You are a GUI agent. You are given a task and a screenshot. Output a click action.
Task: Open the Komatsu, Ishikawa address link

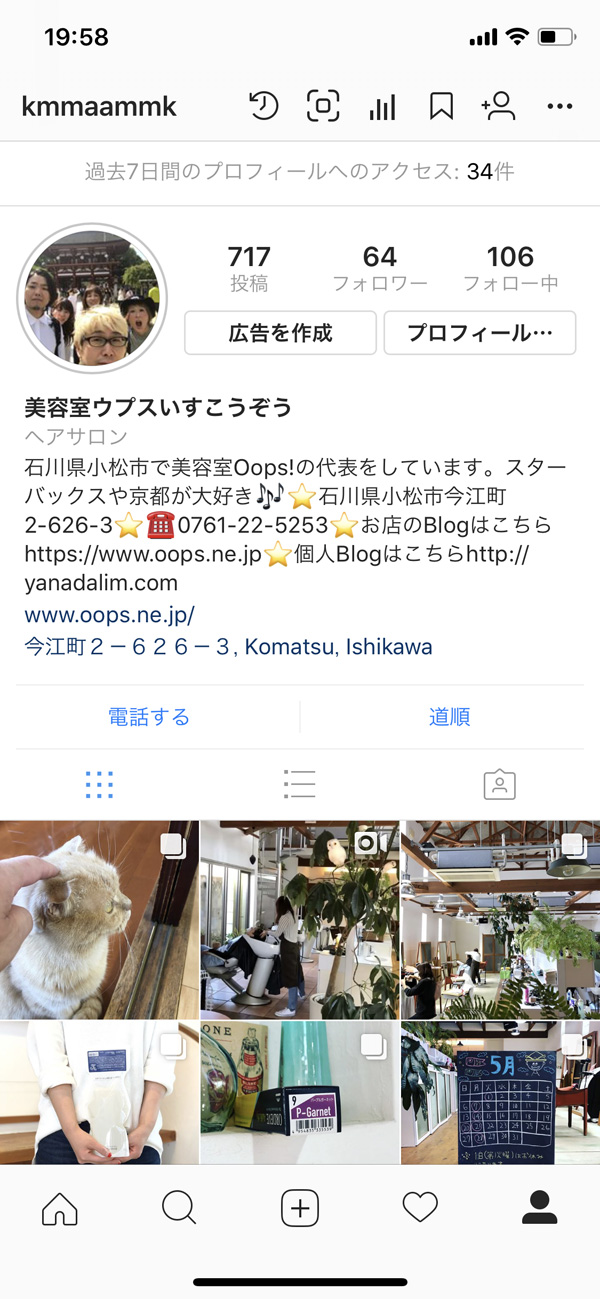pos(229,646)
